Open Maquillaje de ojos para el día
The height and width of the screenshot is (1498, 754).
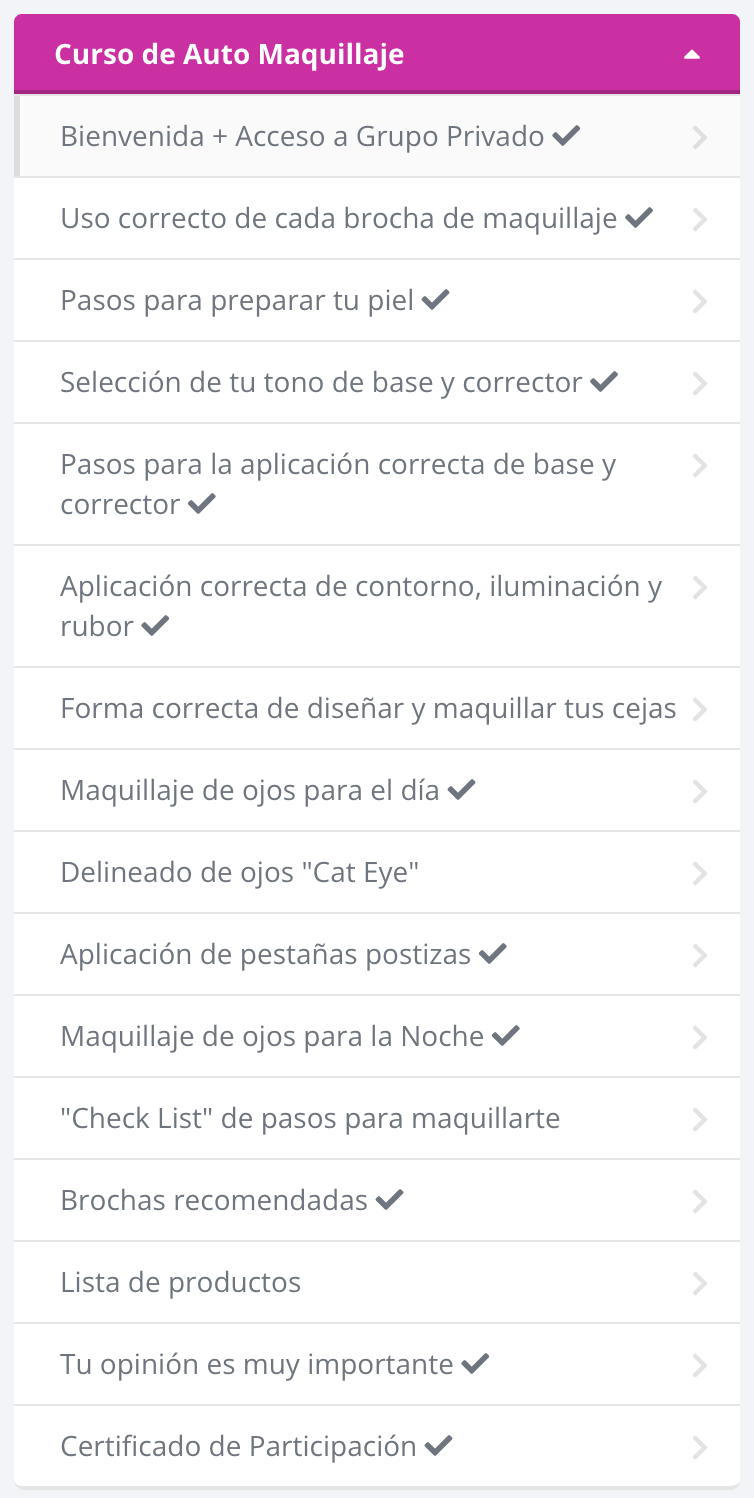[x=377, y=791]
